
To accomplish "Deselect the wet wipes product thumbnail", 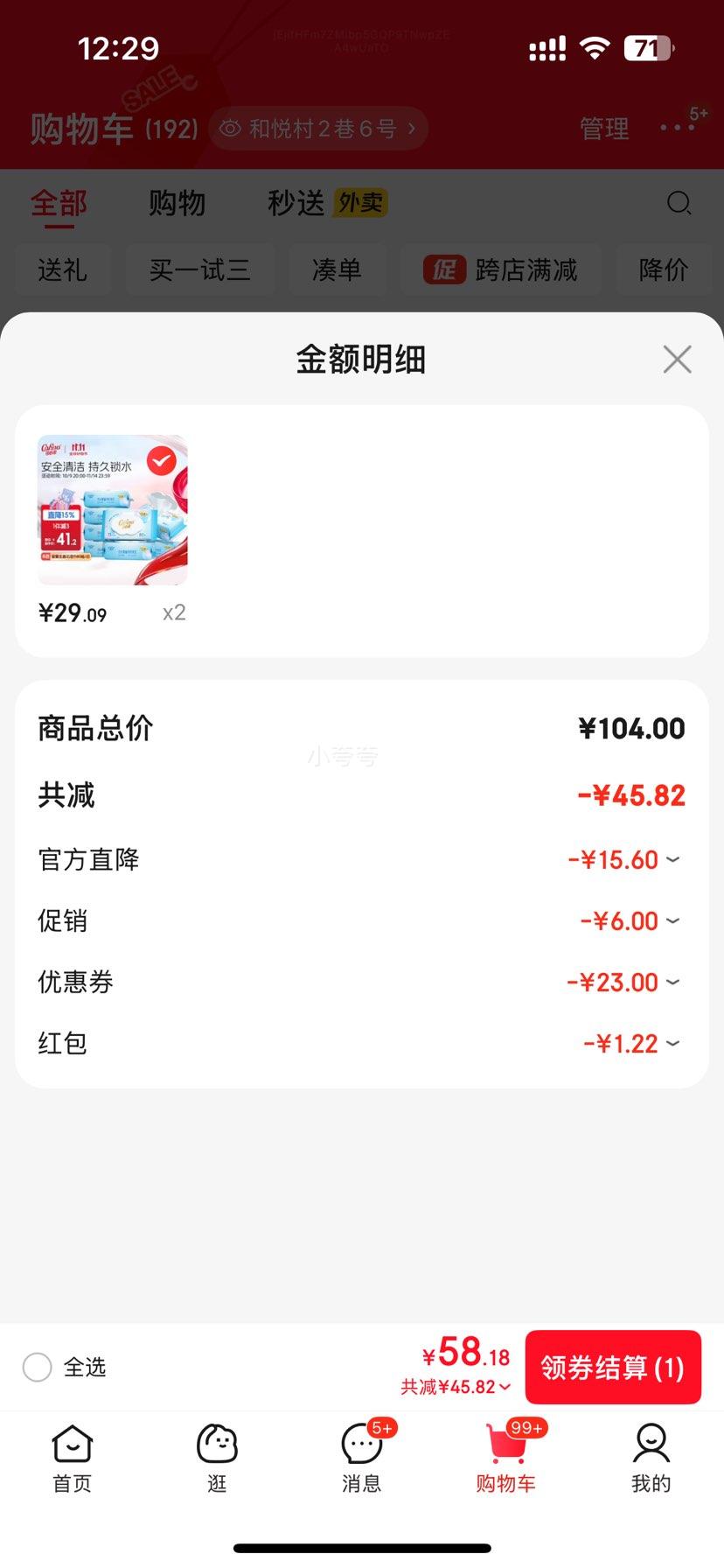I will coord(161,460).
